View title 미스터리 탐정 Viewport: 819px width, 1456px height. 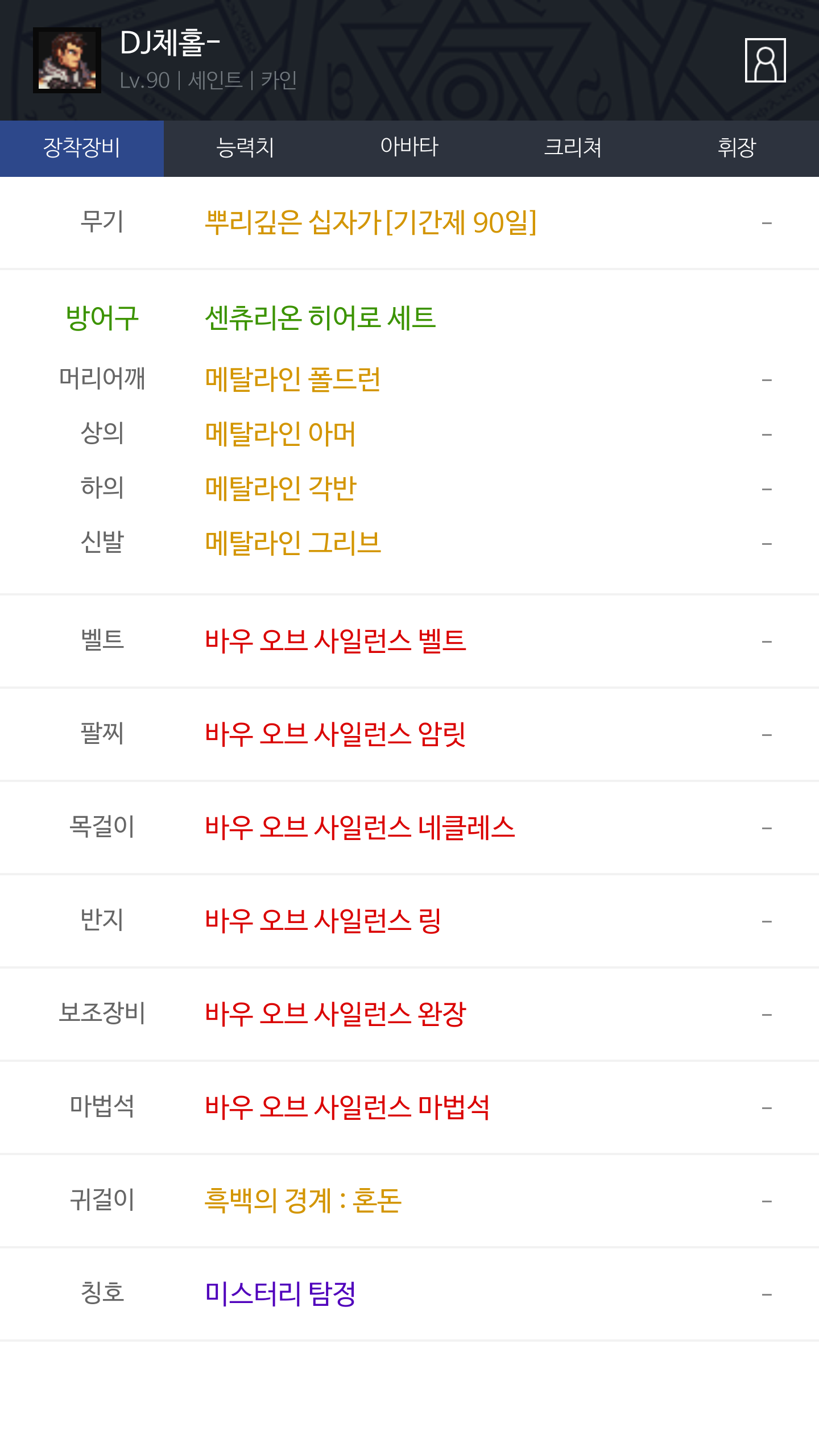pyautogui.click(x=409, y=1294)
